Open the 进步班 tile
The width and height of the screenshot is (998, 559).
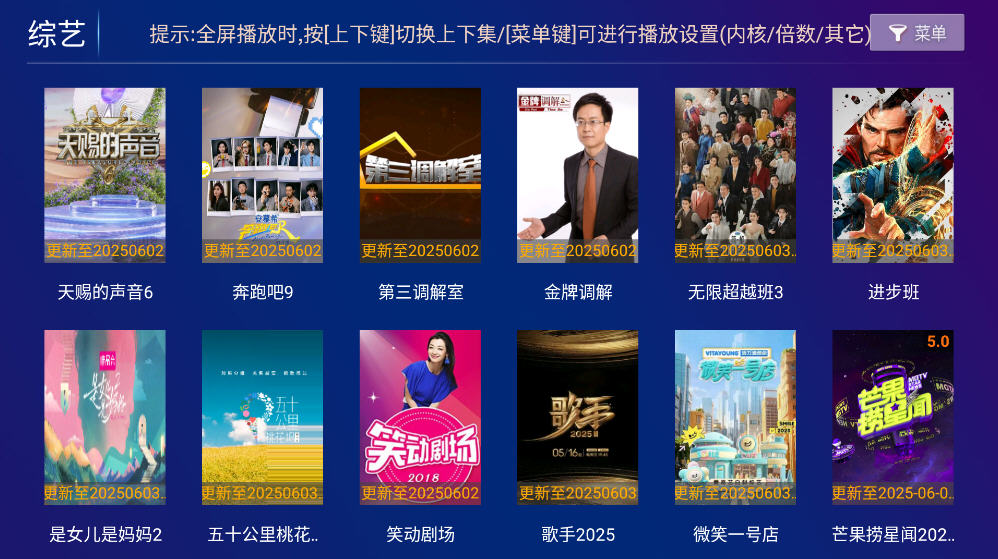(x=893, y=176)
